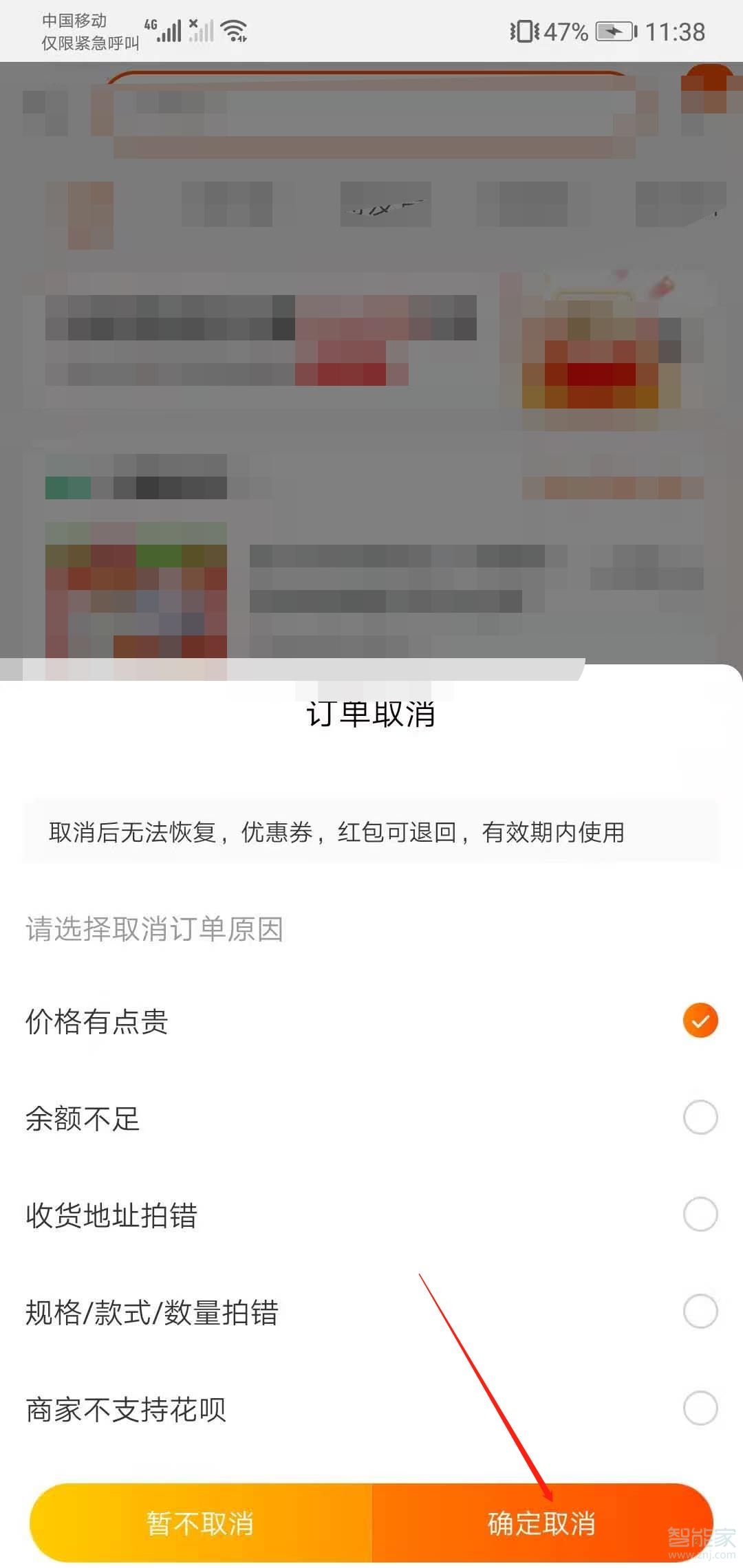743x1568 pixels.
Task: Tap the 47% battery percentage text
Action: (x=566, y=30)
